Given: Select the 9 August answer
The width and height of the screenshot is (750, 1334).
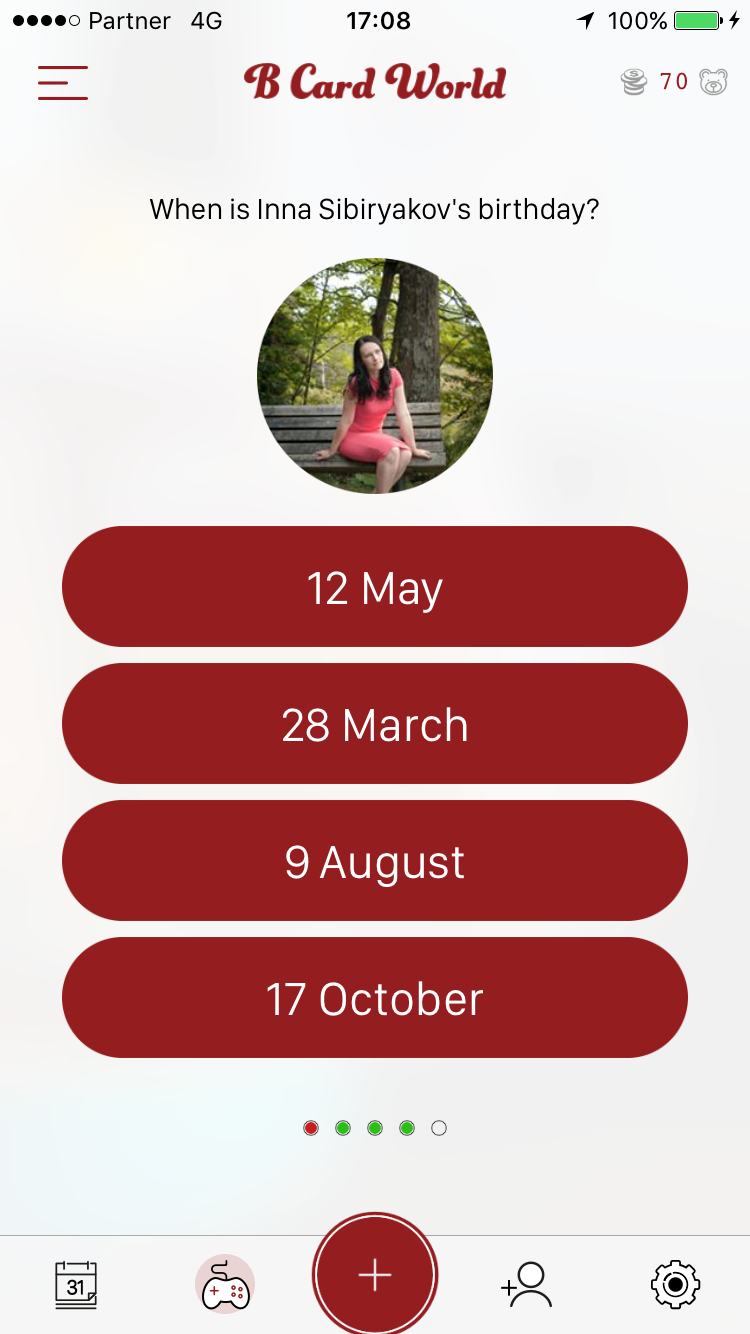Looking at the screenshot, I should pyautogui.click(x=375, y=861).
